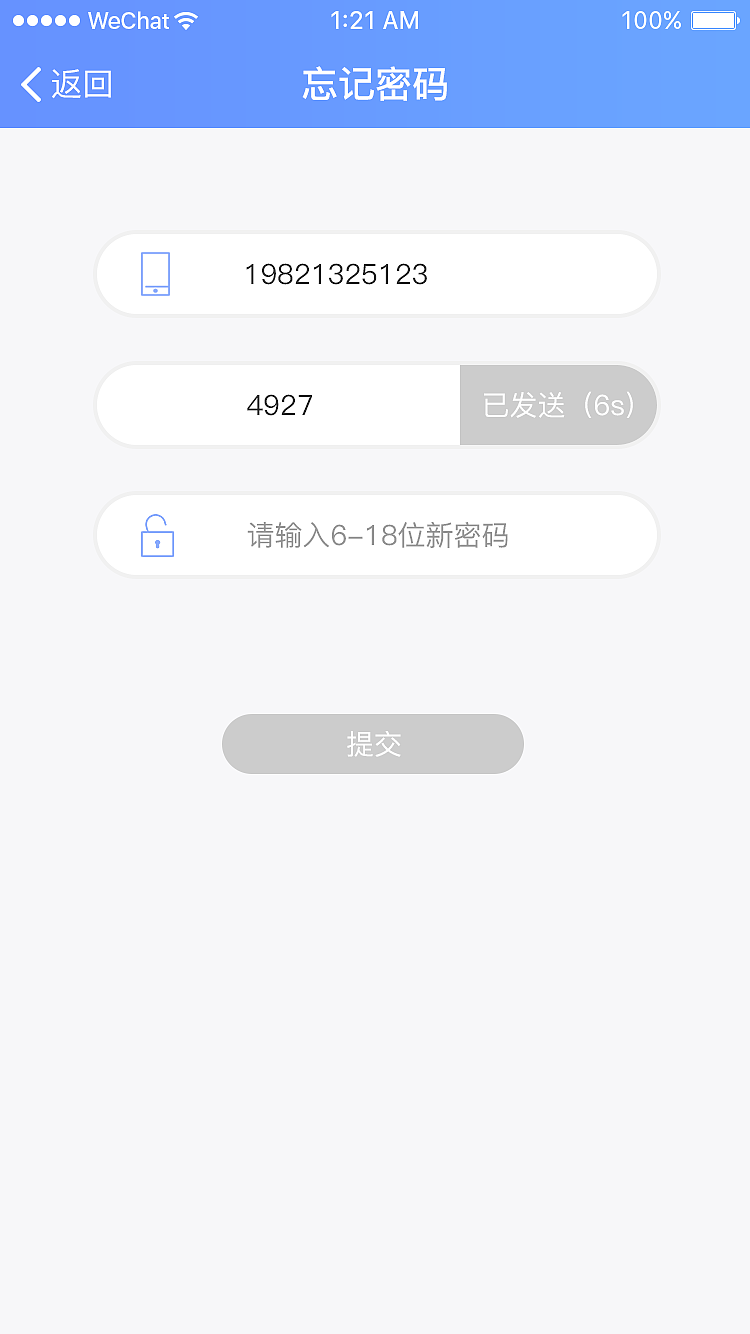Click the 忘记密码 page title
This screenshot has height=1334, width=750.
(x=374, y=85)
